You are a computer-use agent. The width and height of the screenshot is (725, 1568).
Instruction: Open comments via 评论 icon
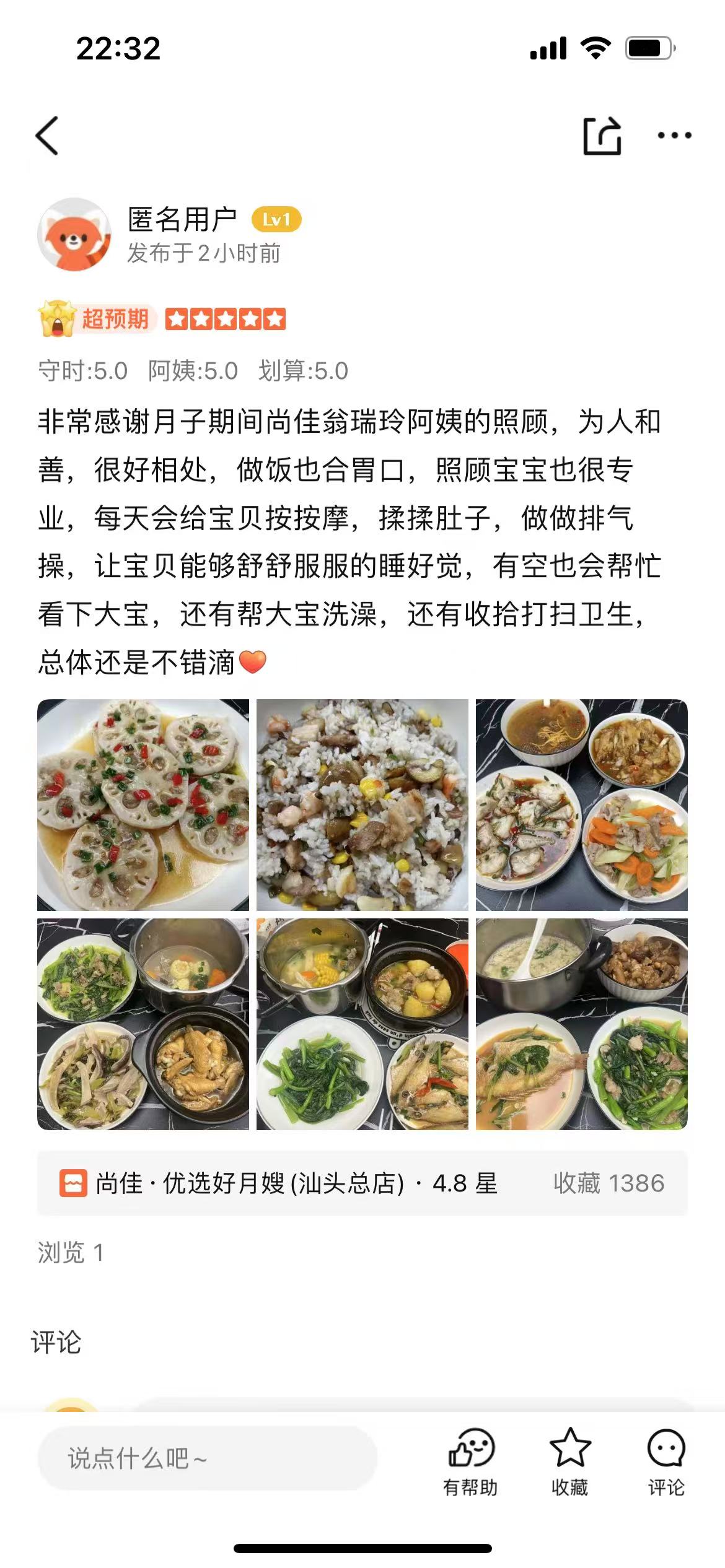pyautogui.click(x=666, y=1461)
